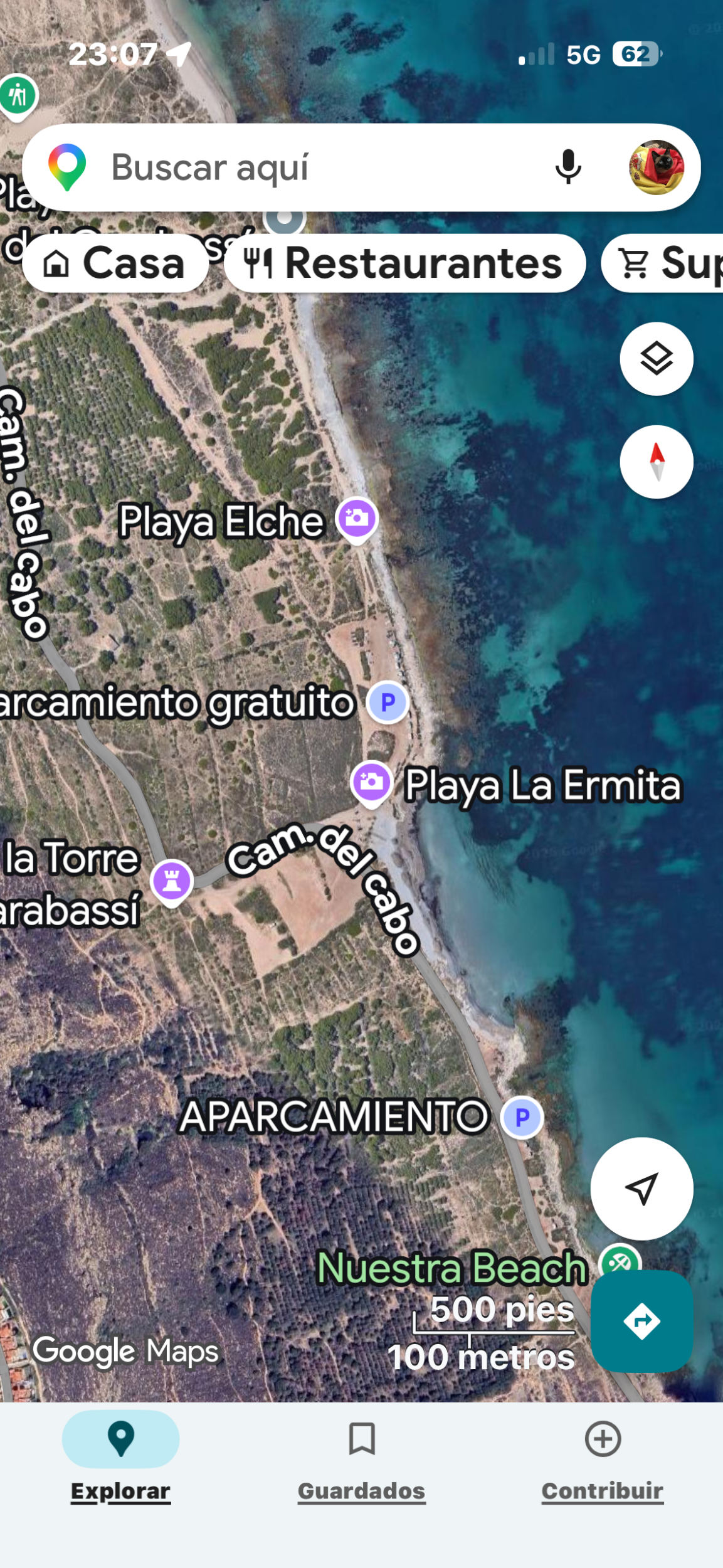This screenshot has height=1568, width=723.
Task: Start voice search with the microphone
Action: point(568,167)
